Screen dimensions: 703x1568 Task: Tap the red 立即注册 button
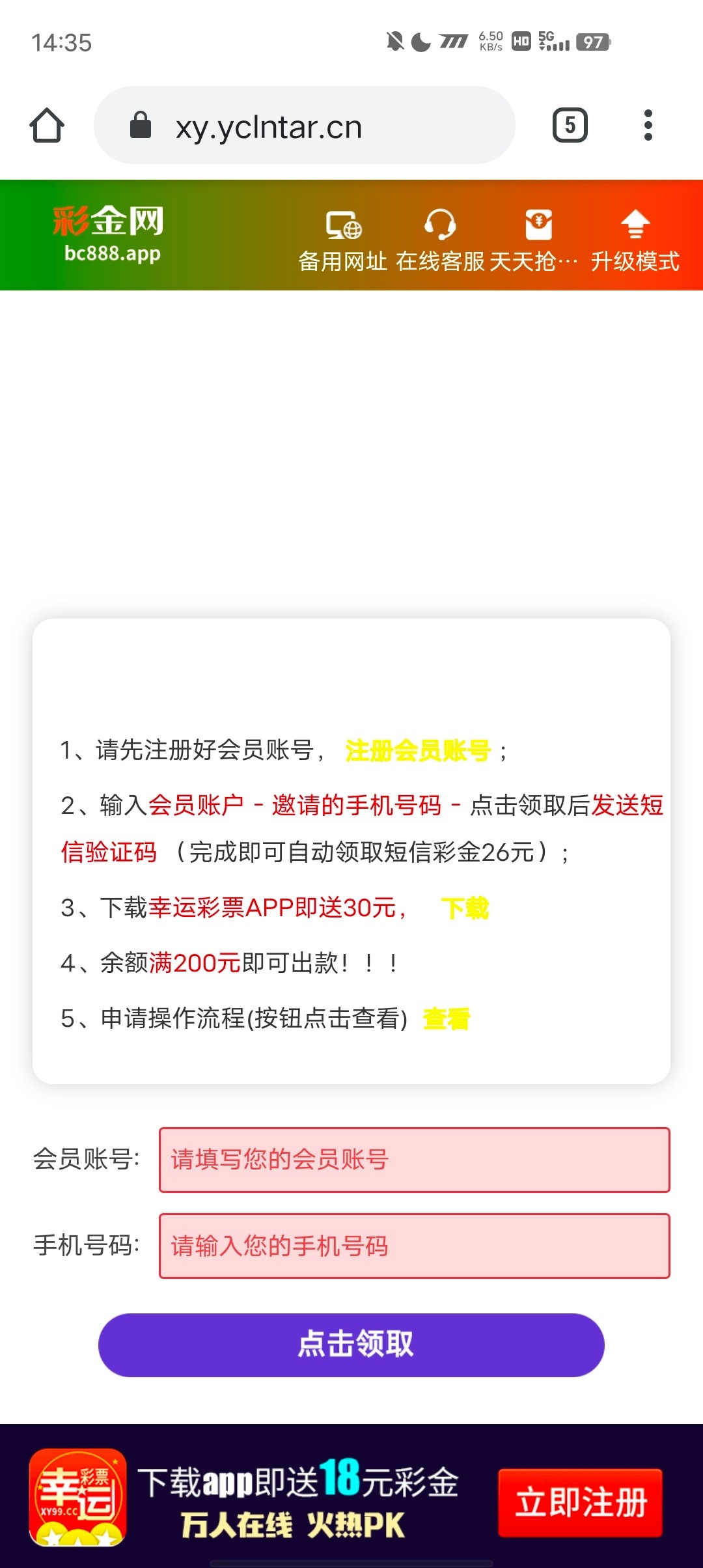580,1502
